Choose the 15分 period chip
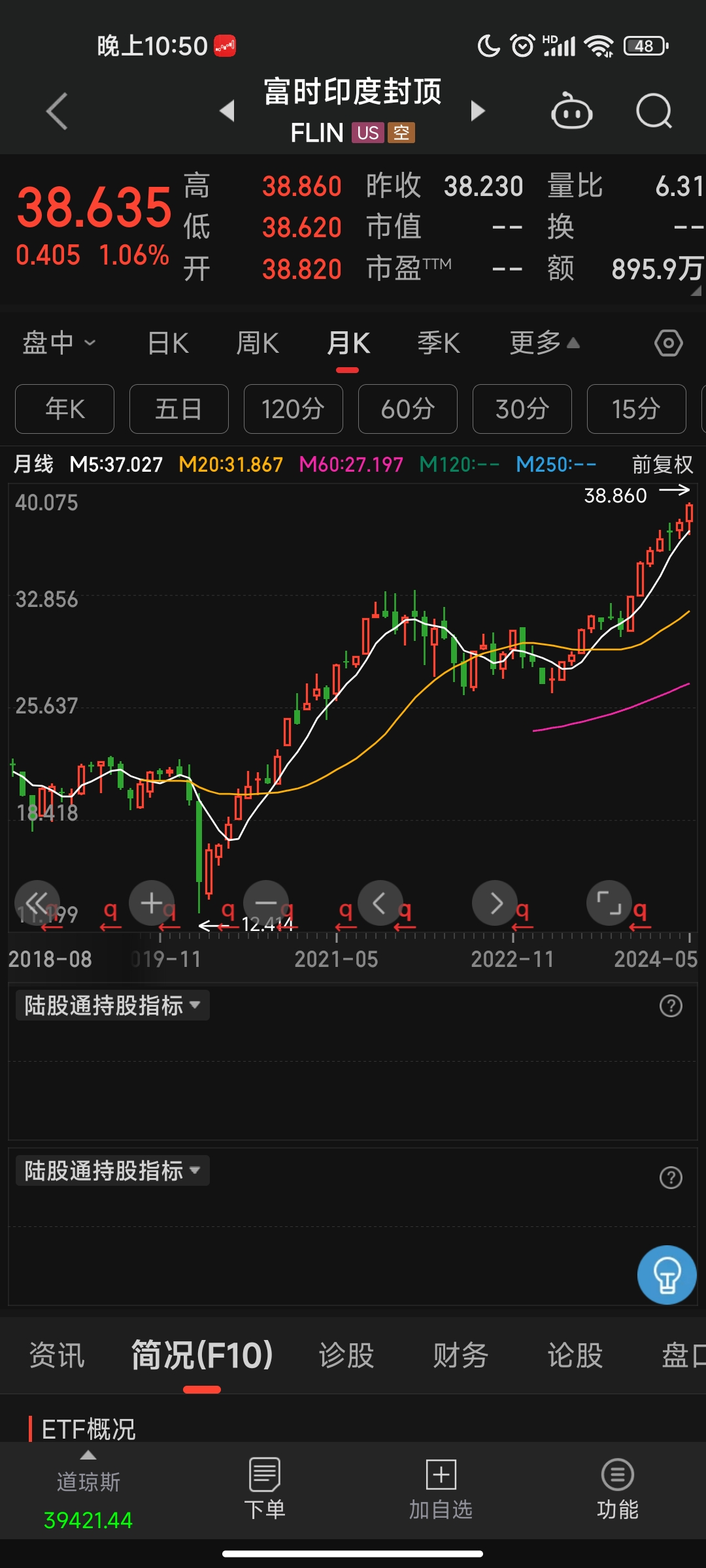This screenshot has height=1568, width=706. (636, 409)
